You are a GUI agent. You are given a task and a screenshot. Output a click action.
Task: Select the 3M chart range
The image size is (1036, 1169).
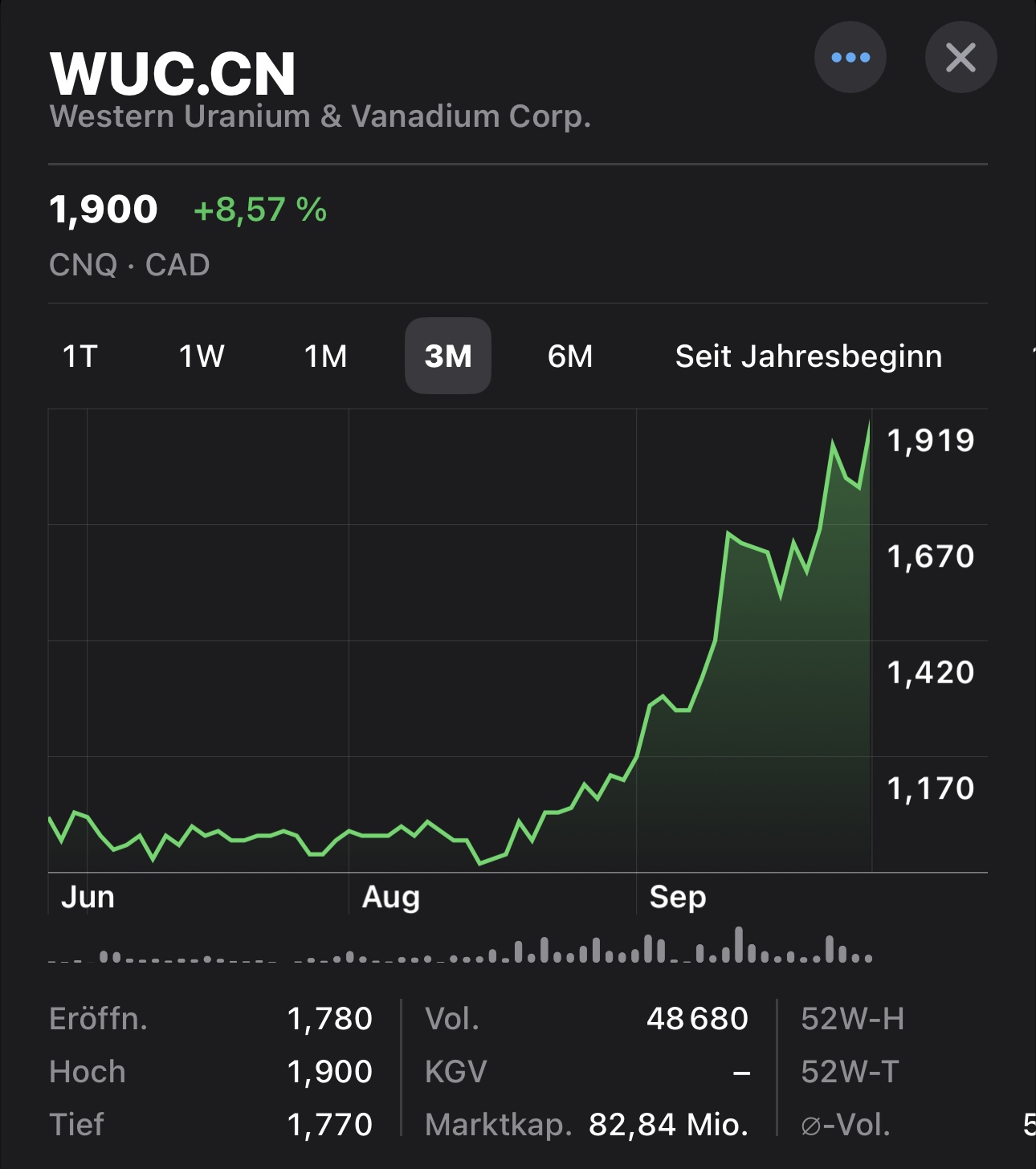coord(448,356)
